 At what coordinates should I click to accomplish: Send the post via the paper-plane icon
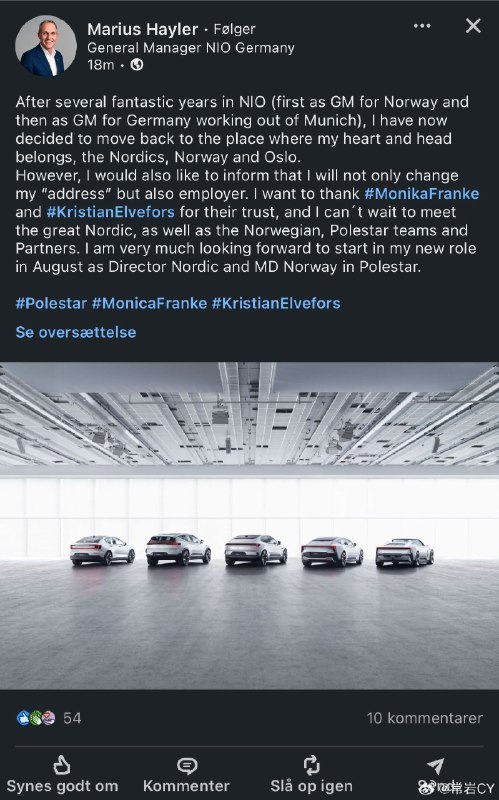tap(435, 766)
